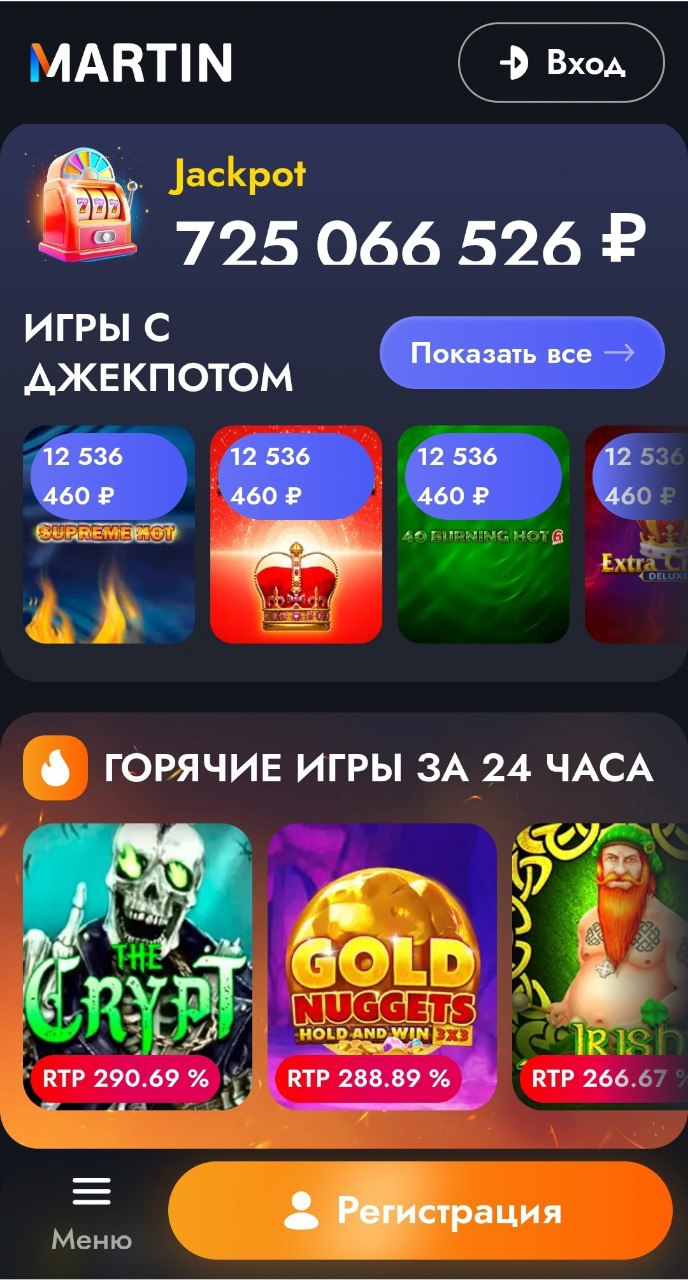The height and width of the screenshot is (1280, 688).
Task: Tap the Вход login button
Action: (561, 63)
